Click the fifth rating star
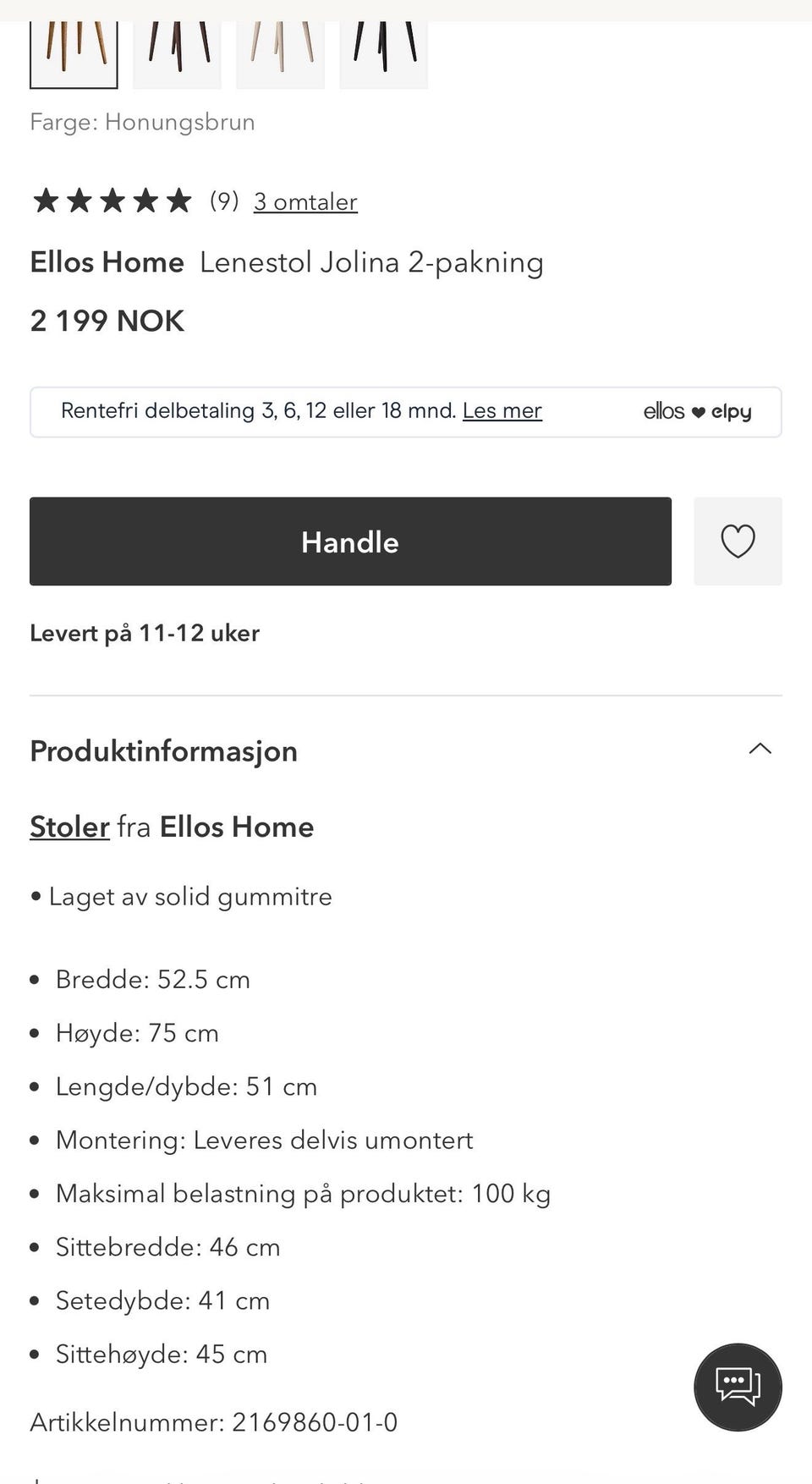The height and width of the screenshot is (1484, 812). (177, 201)
